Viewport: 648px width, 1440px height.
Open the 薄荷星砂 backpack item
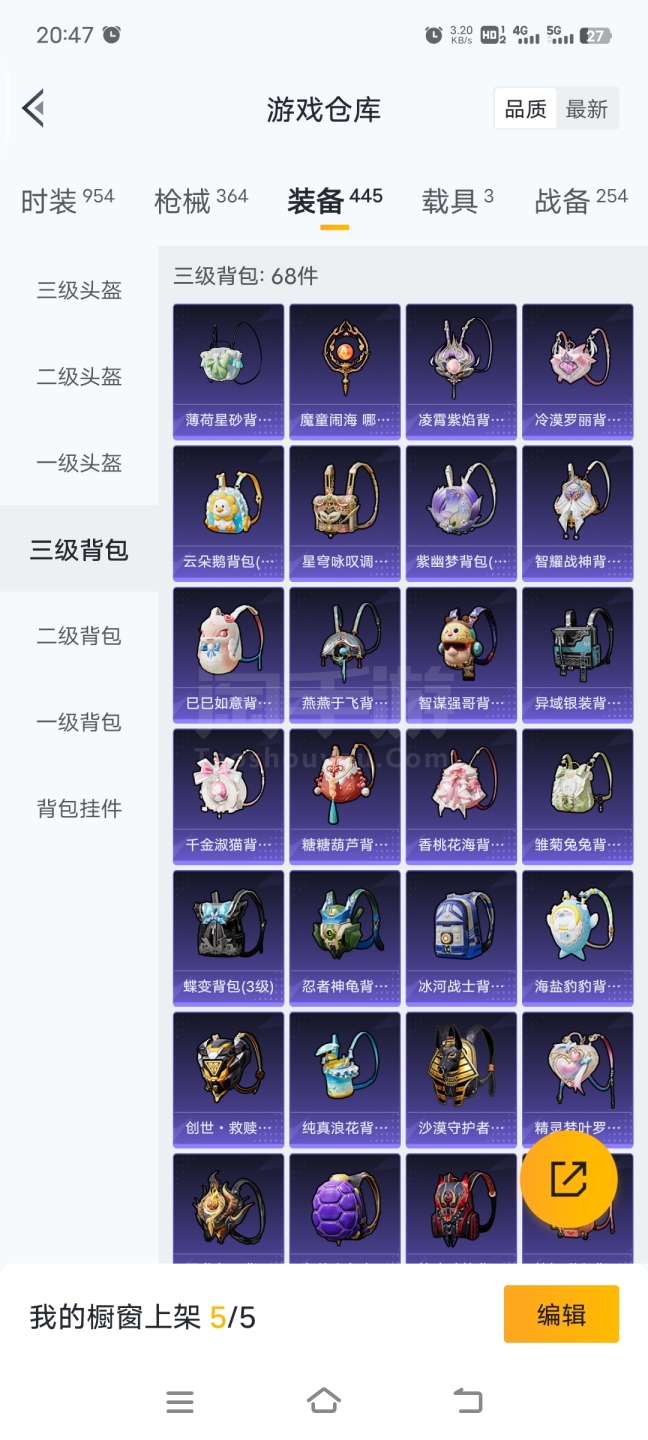(229, 372)
